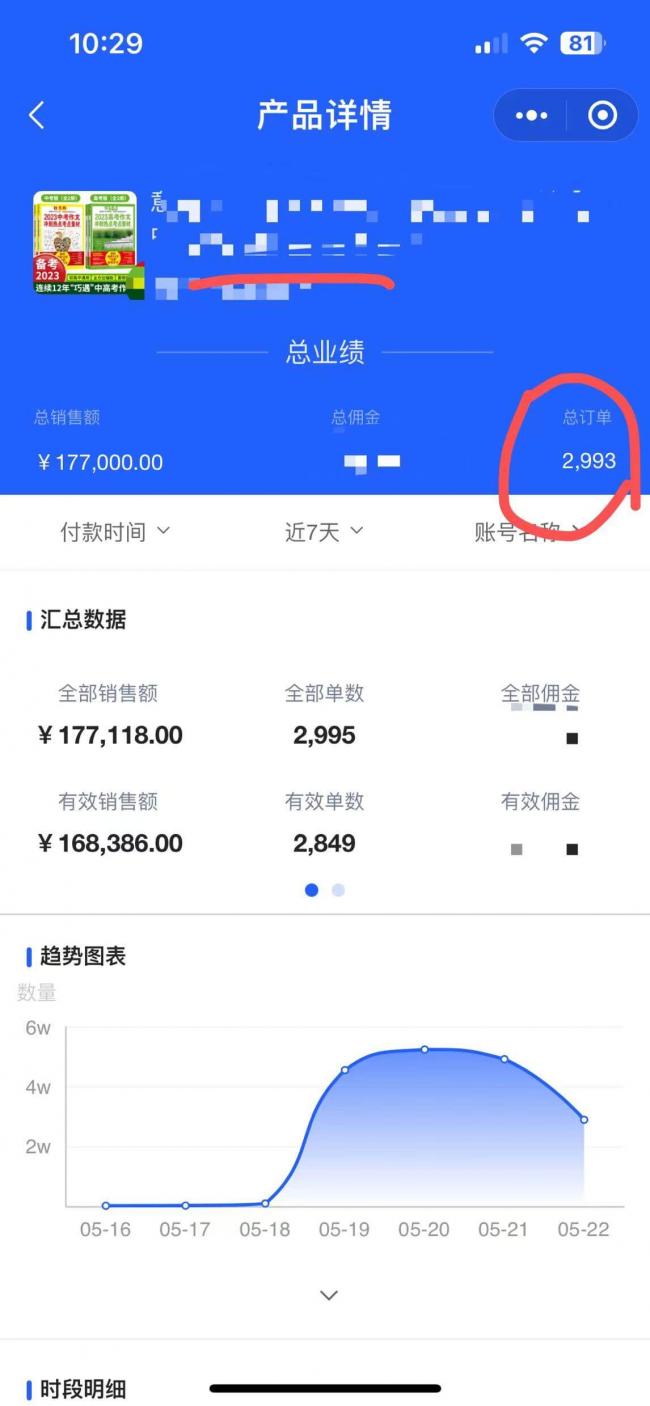Open the 付款时间 filter dropdown
Viewport: 650px width, 1406px height.
115,532
